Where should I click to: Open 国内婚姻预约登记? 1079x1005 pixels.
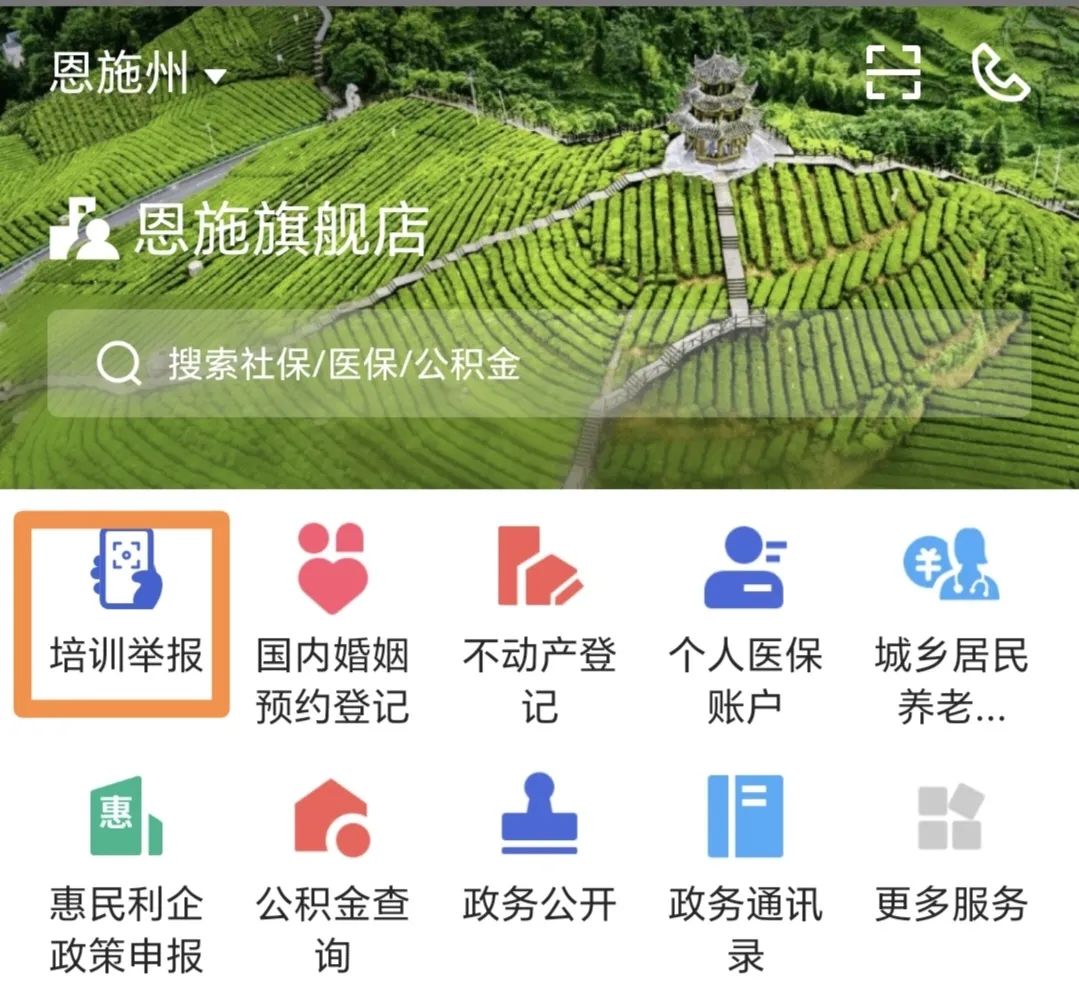(x=332, y=622)
